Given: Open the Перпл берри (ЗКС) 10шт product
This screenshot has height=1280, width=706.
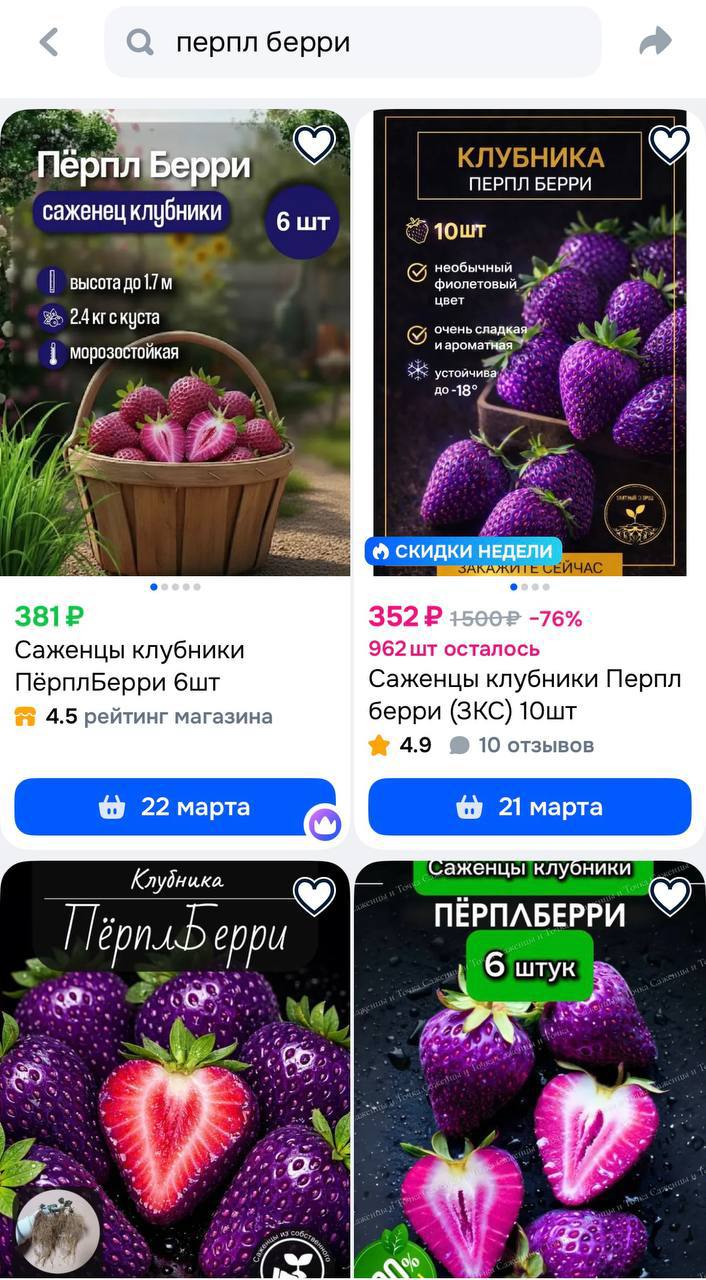Looking at the screenshot, I should pyautogui.click(x=524, y=694).
